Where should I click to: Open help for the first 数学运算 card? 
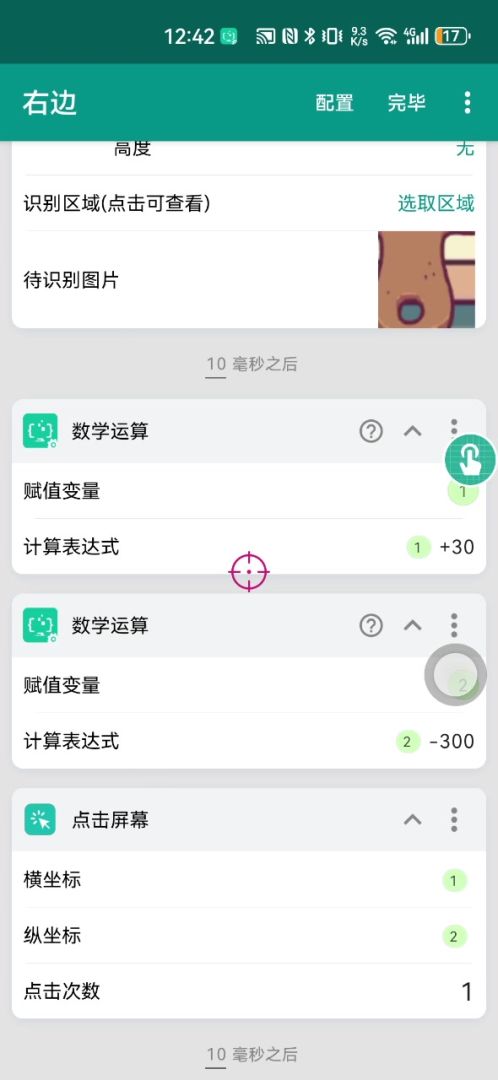coord(371,432)
